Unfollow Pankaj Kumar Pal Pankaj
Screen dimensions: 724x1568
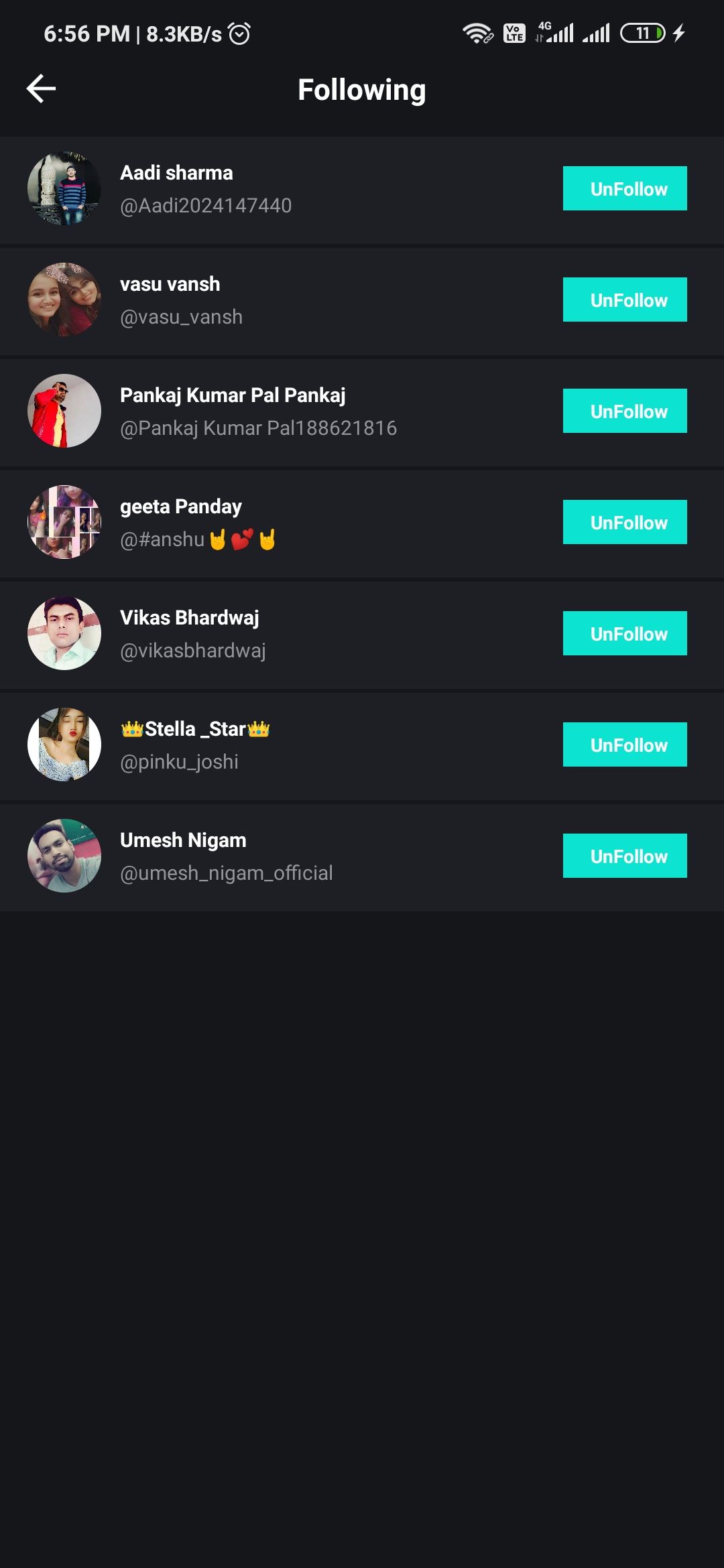coord(625,411)
